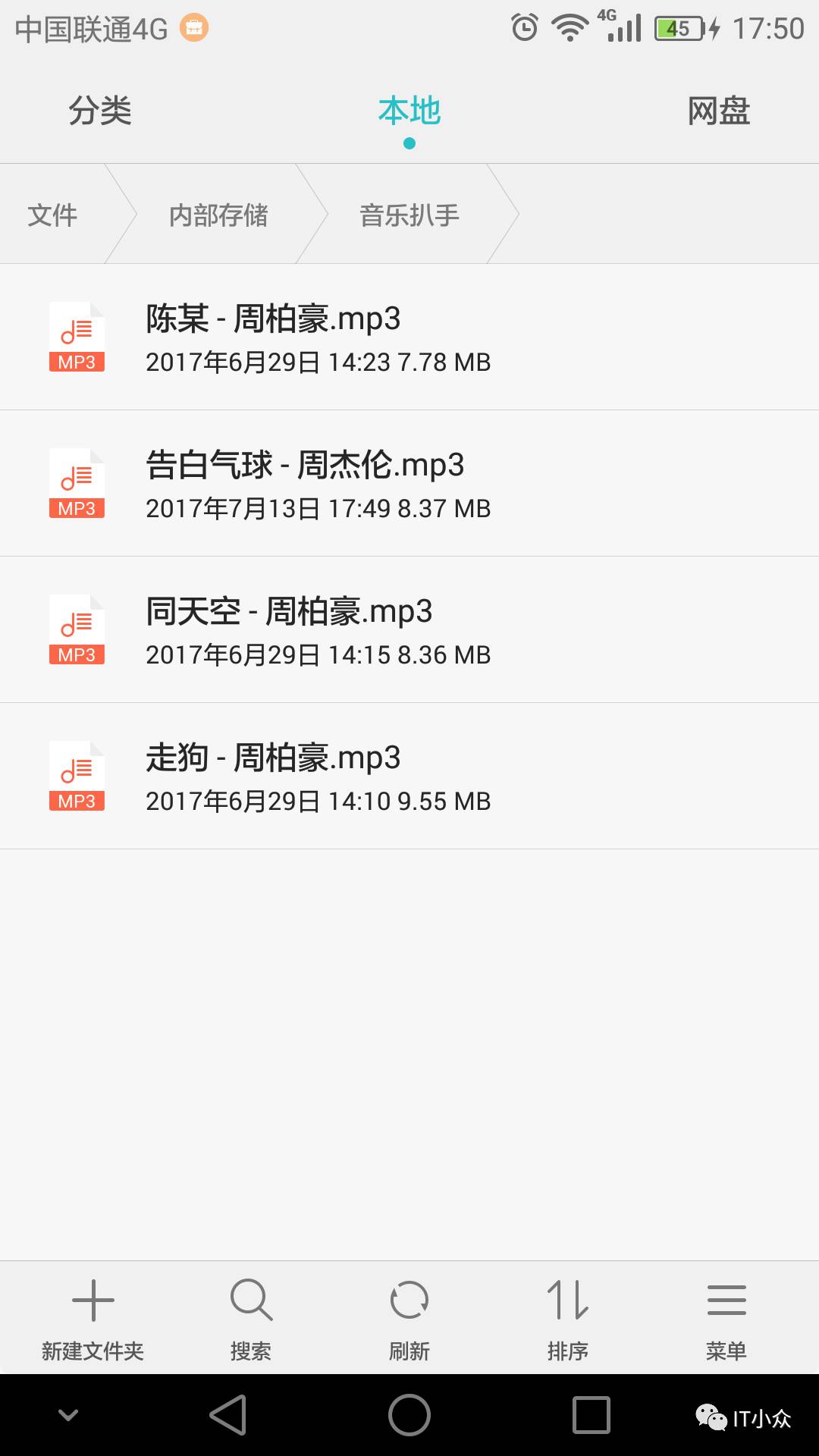The height and width of the screenshot is (1456, 819).
Task: Go to 文件 in the breadcrumb path
Action: tap(52, 215)
